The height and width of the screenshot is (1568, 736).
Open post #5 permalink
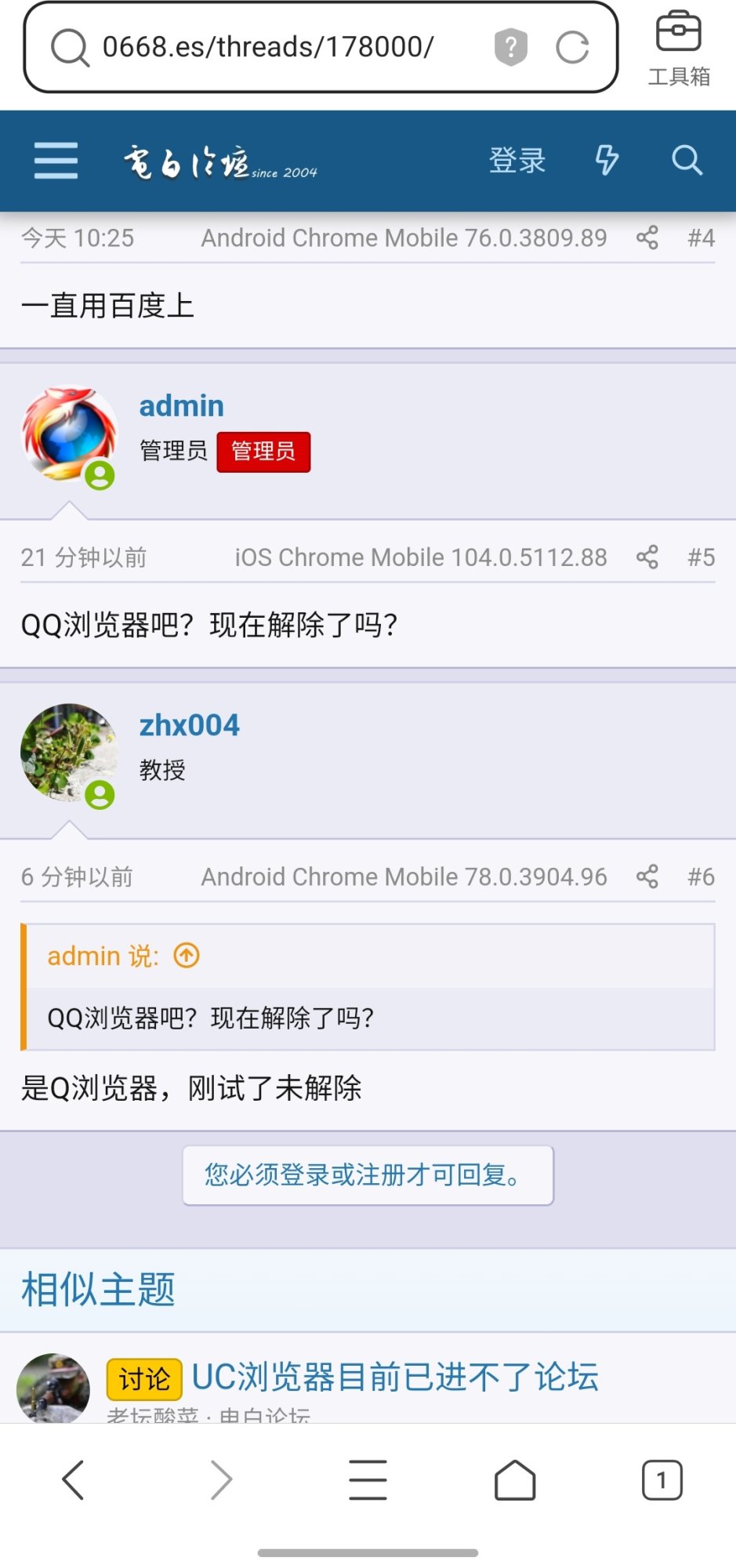coord(701,557)
